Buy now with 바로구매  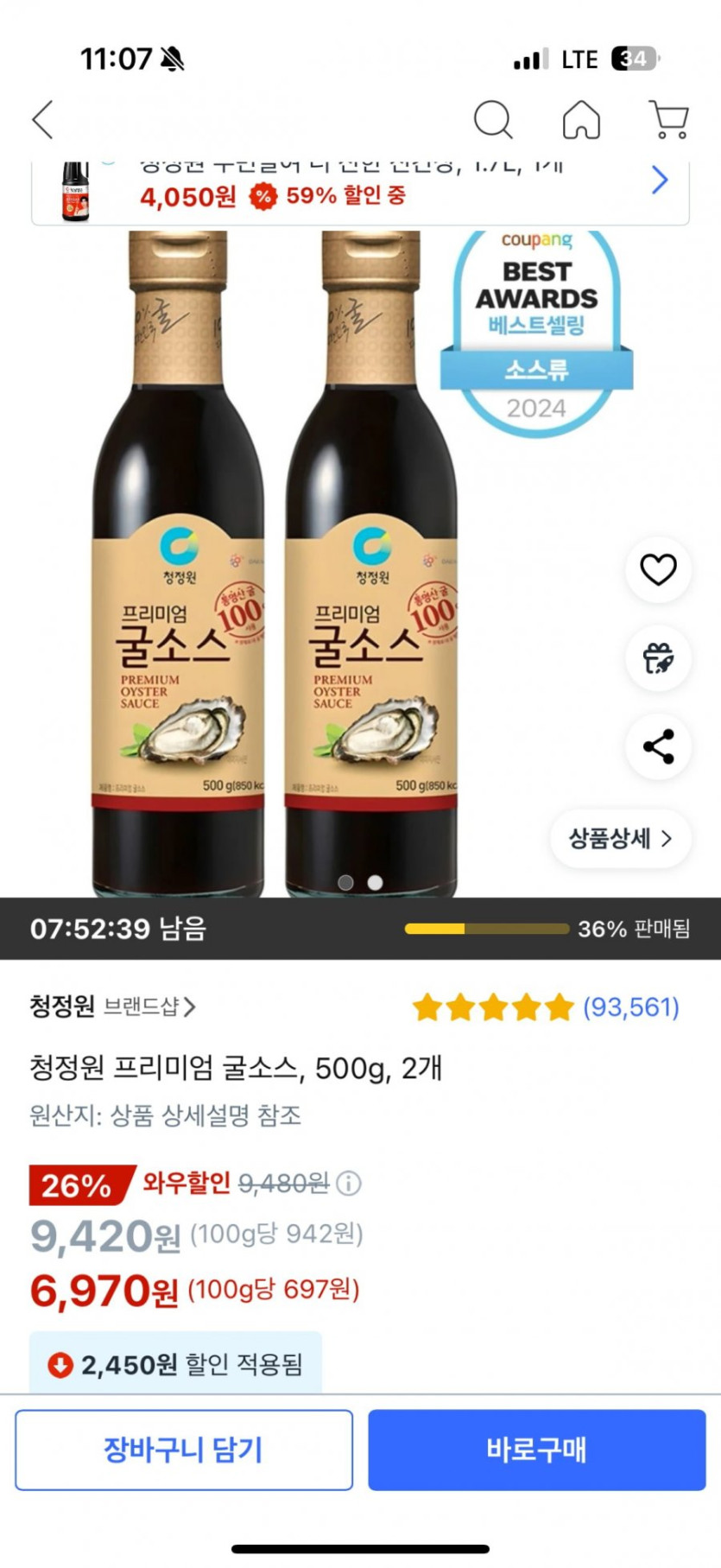536,1450
